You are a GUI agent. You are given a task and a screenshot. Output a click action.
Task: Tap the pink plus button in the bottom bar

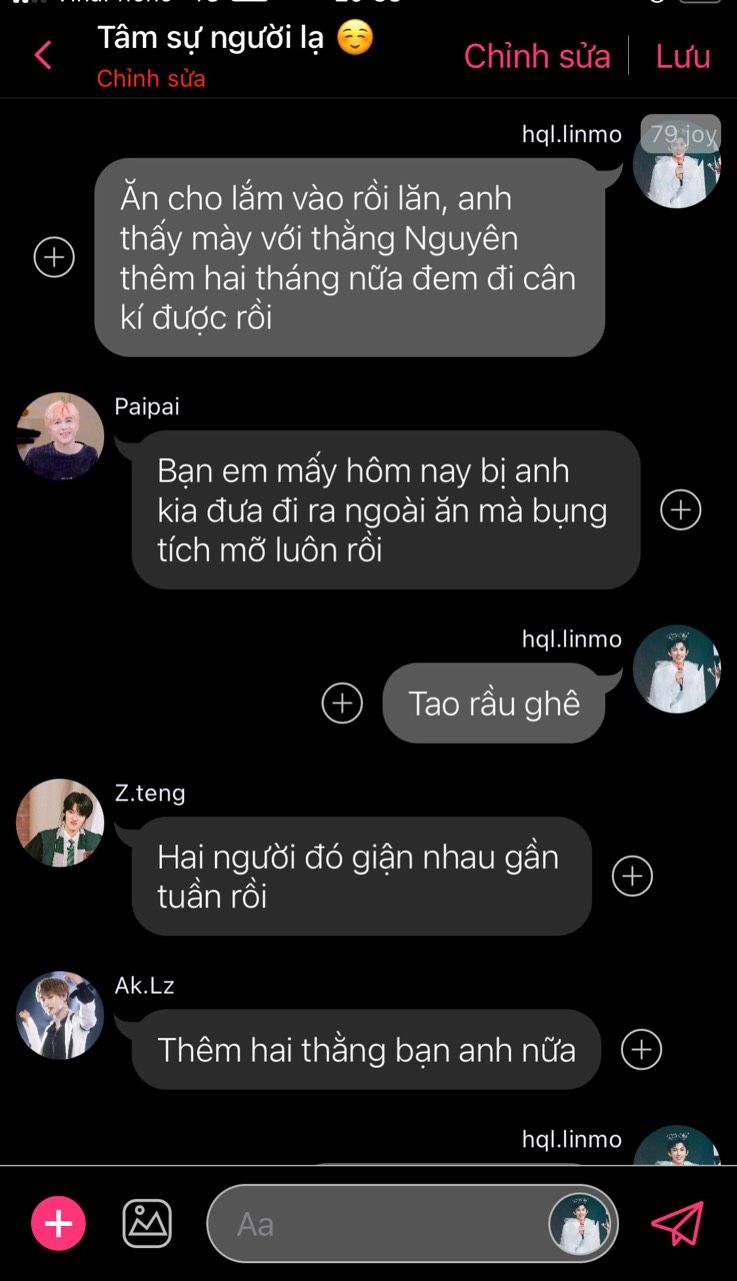click(x=58, y=1223)
